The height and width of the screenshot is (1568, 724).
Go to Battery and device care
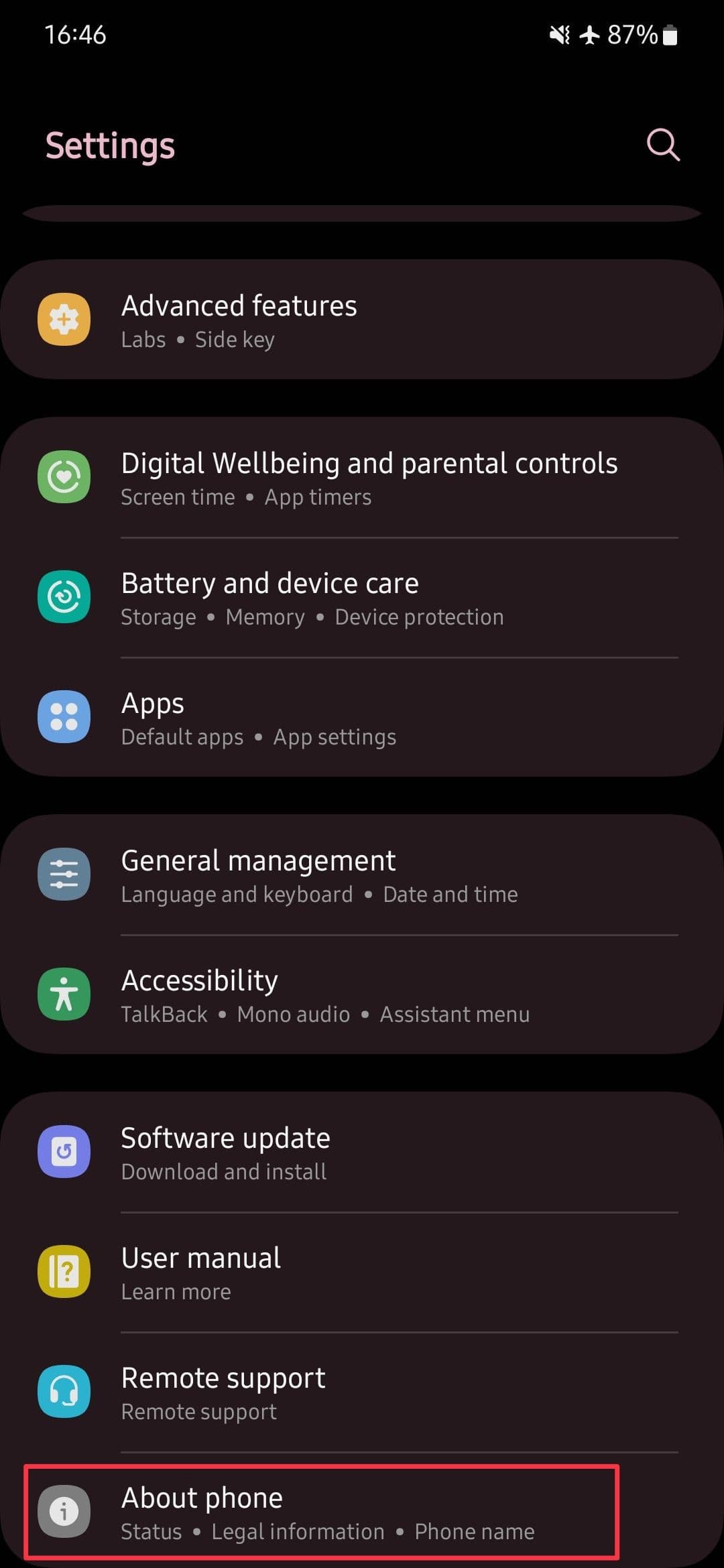(362, 598)
